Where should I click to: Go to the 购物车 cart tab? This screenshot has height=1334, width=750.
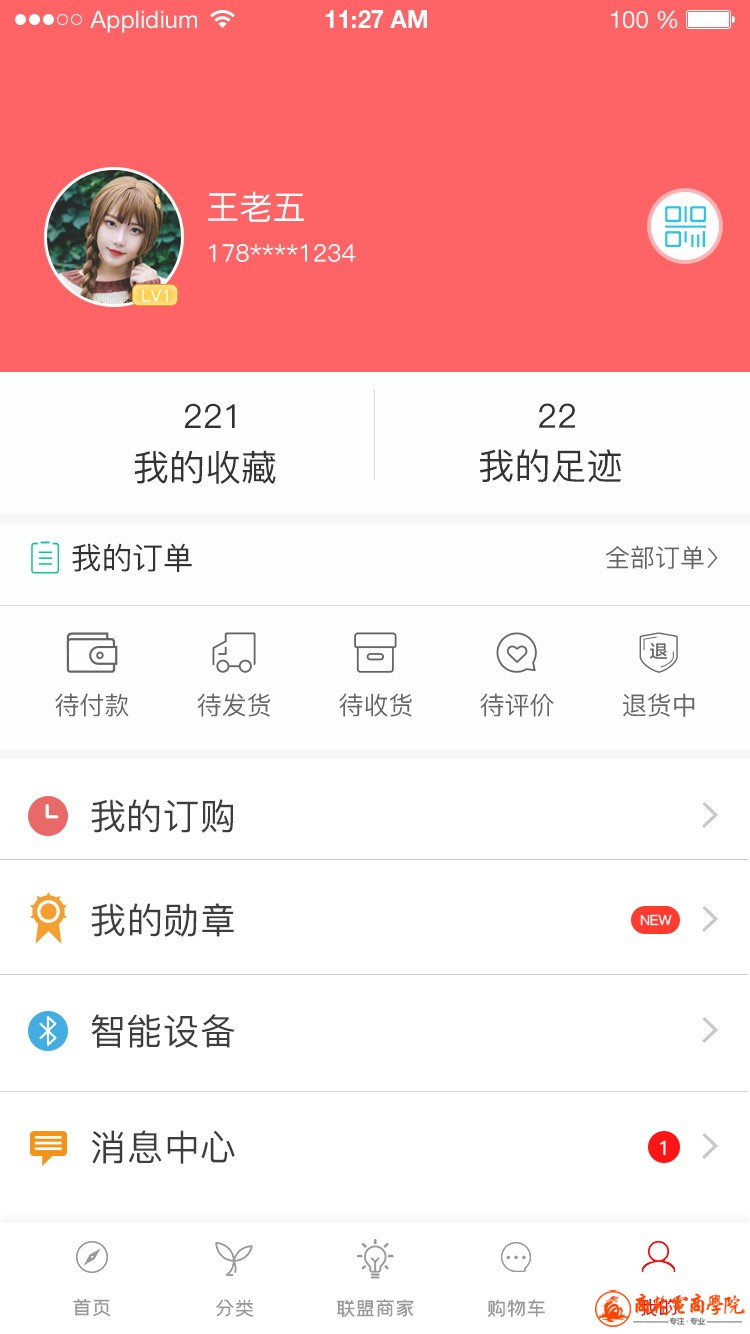pyautogui.click(x=516, y=1277)
